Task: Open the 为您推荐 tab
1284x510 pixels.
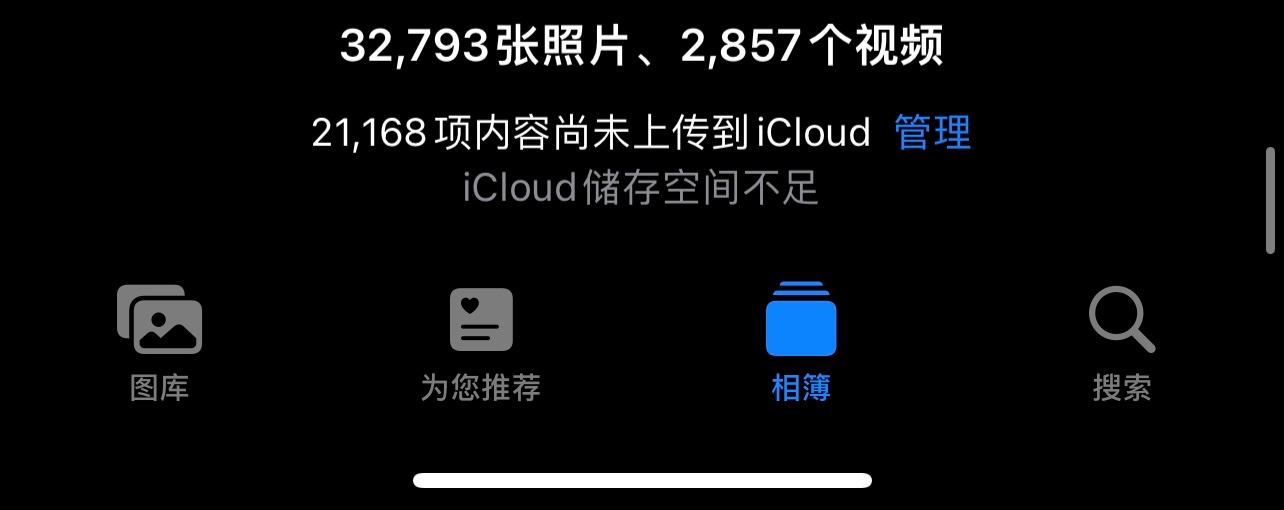Action: point(481,341)
